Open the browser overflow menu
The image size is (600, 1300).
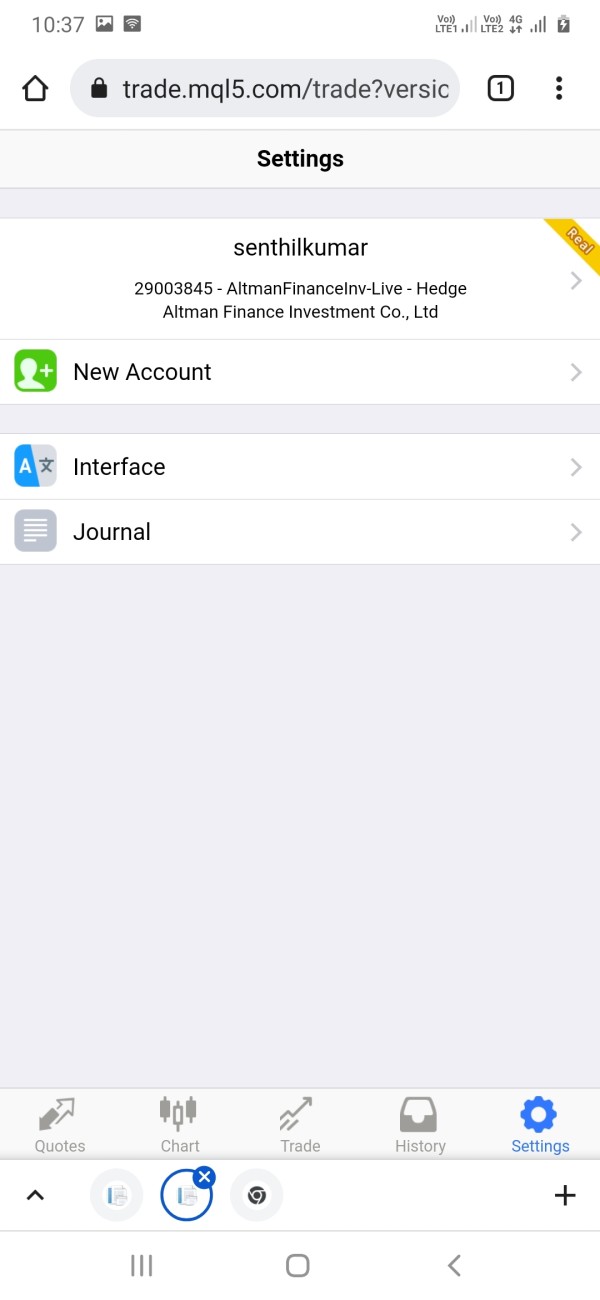click(559, 89)
